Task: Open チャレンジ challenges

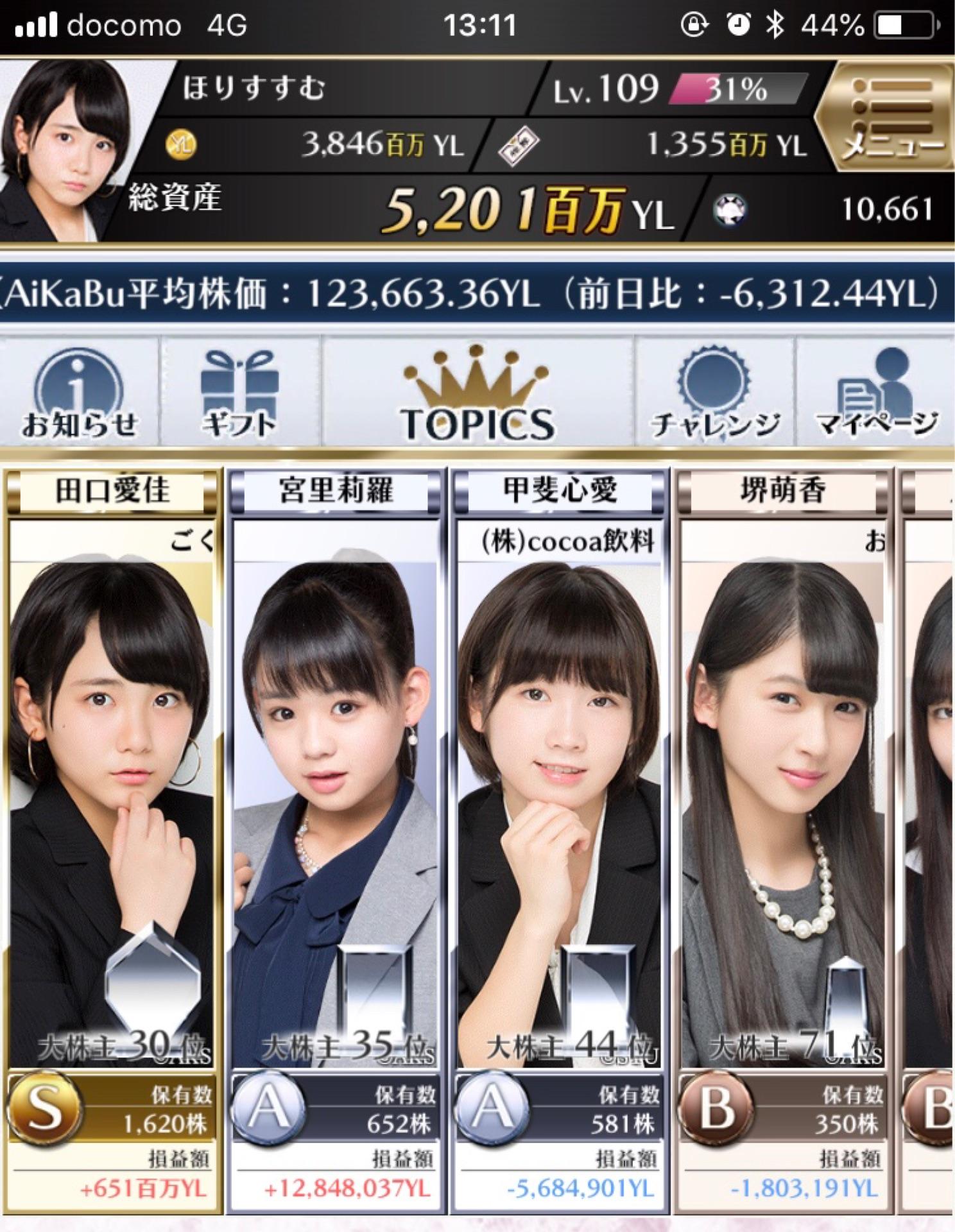Action: coord(714,393)
